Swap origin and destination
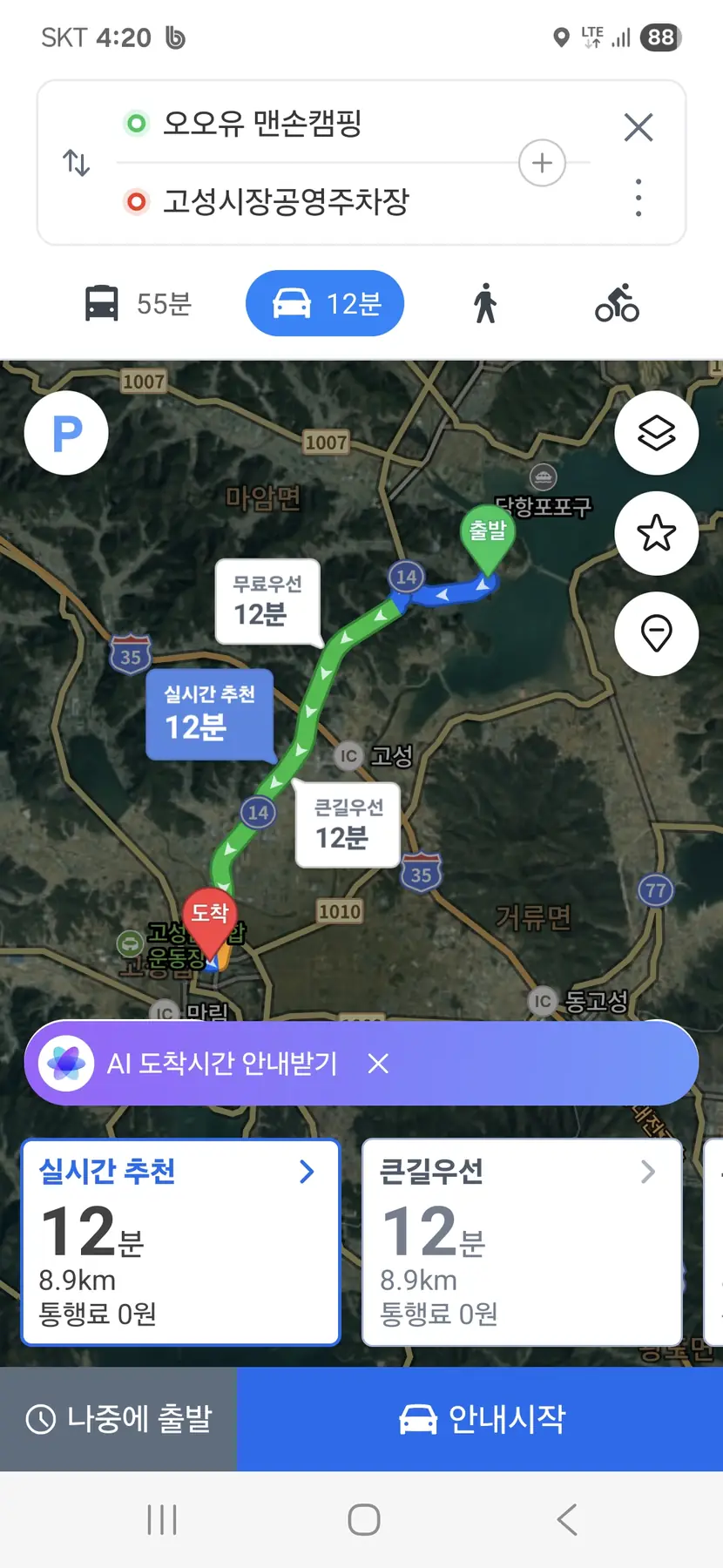Image resolution: width=723 pixels, height=1568 pixels. (77, 163)
